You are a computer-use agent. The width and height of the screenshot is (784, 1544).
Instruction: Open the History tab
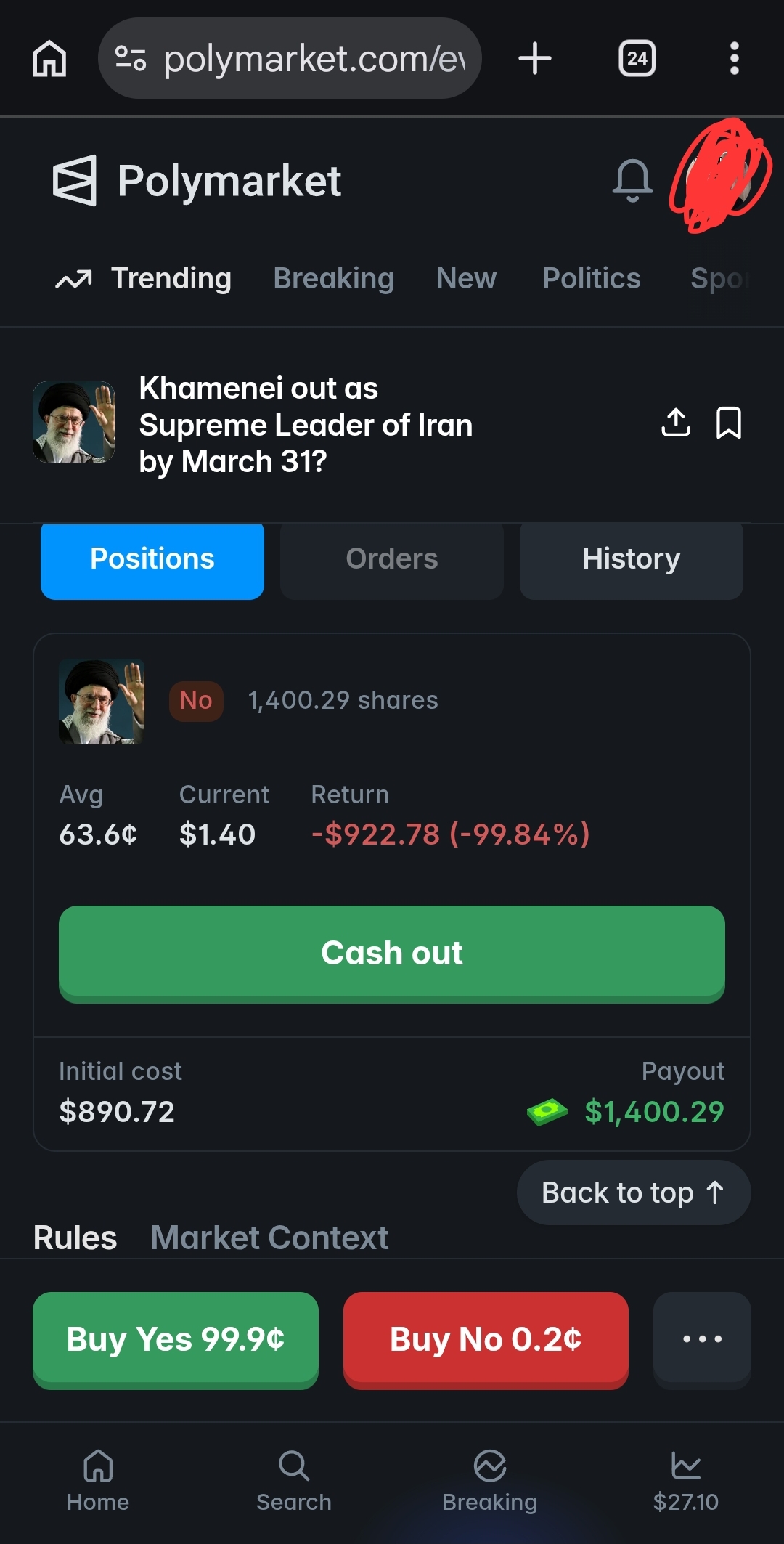631,559
